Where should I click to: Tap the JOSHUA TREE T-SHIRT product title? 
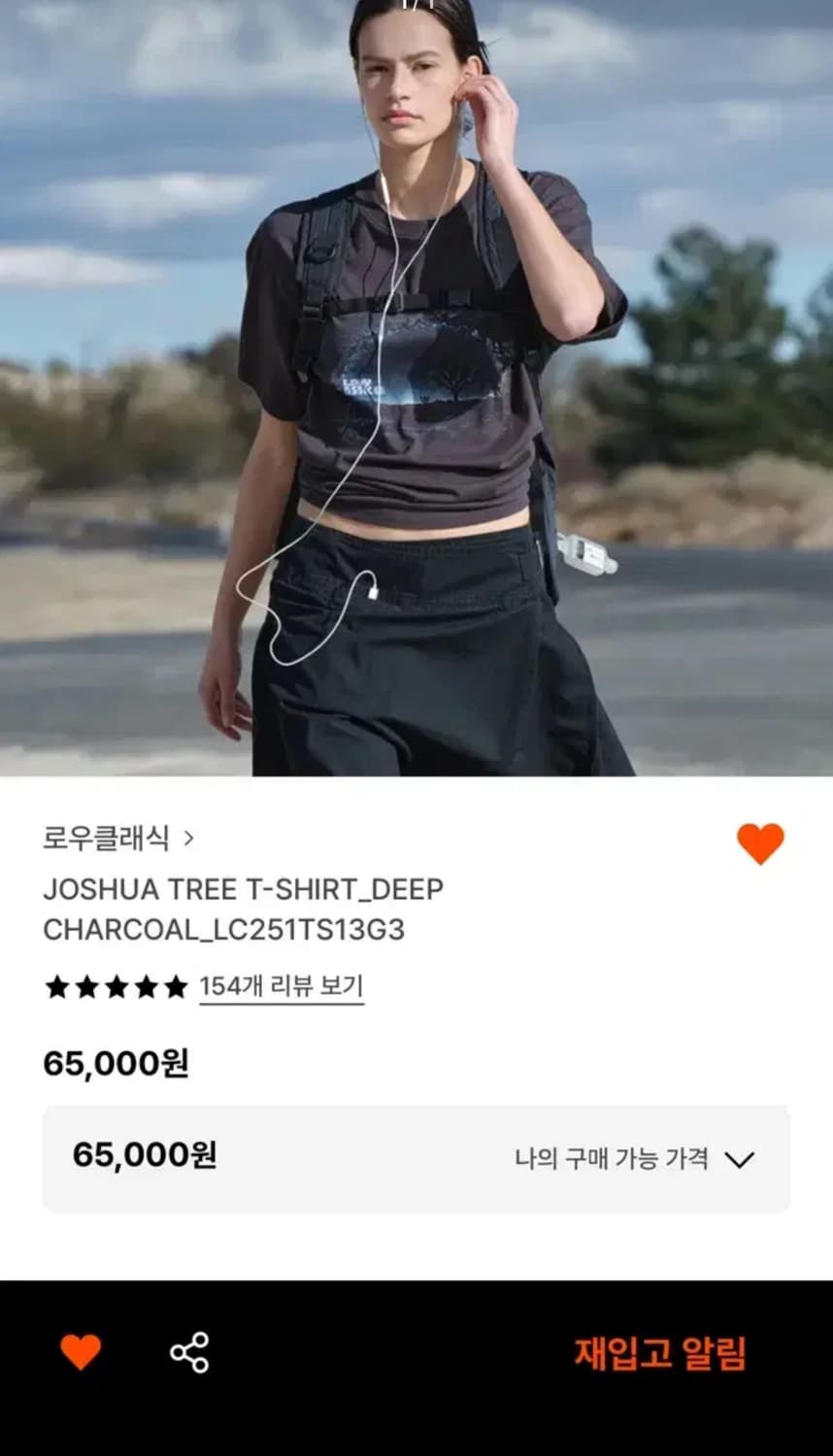[x=243, y=888]
